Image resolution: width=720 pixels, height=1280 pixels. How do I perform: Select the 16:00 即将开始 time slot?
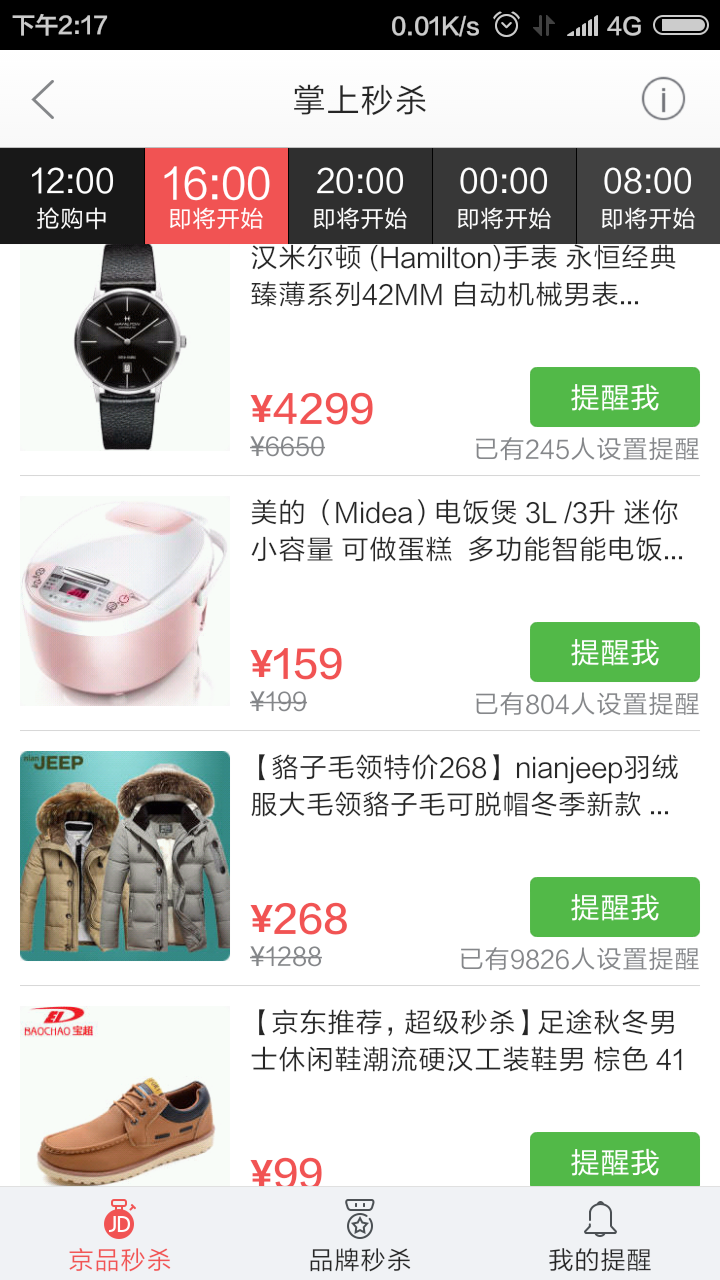pyautogui.click(x=216, y=196)
